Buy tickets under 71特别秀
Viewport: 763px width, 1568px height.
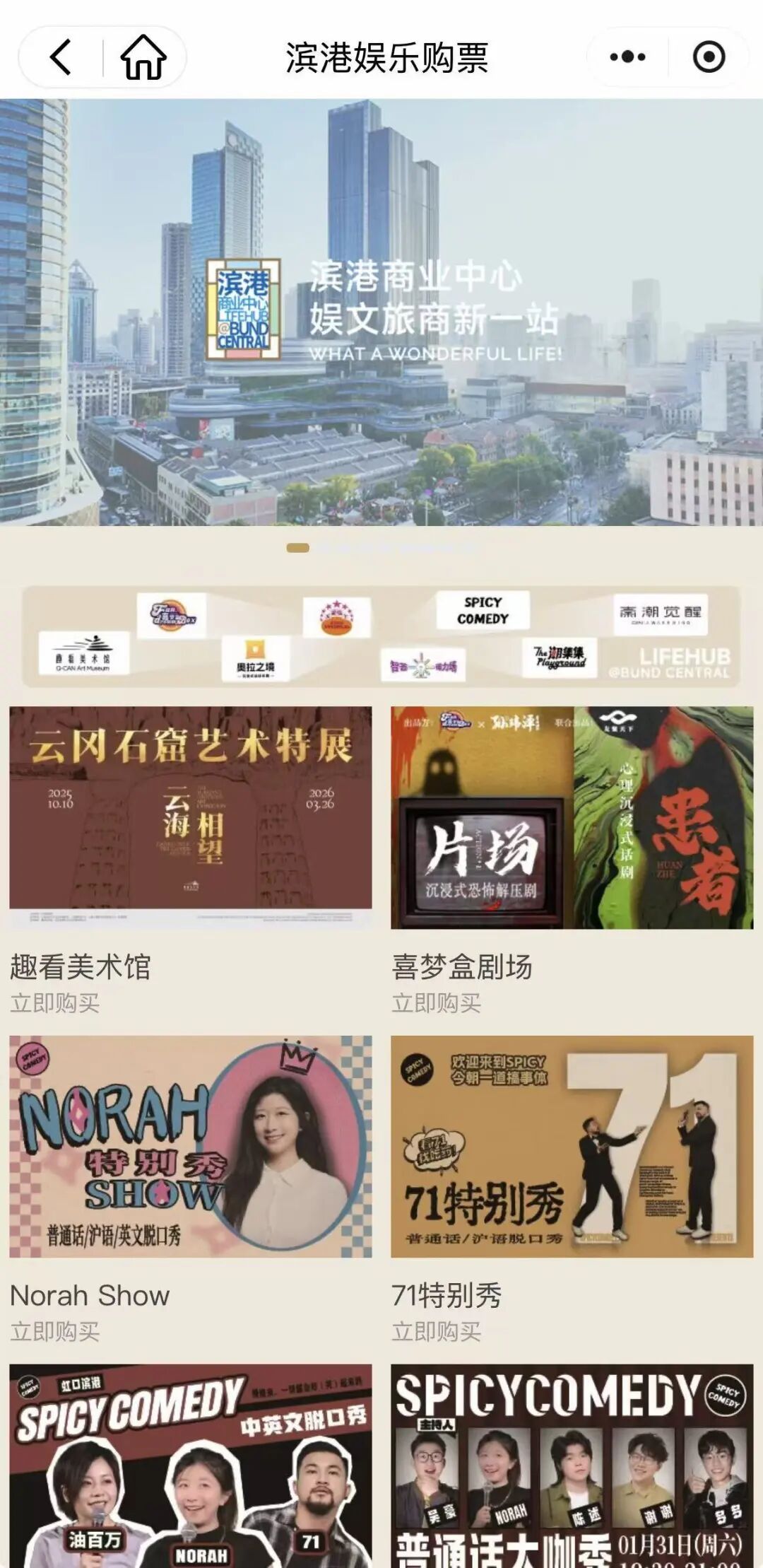[x=437, y=1332]
